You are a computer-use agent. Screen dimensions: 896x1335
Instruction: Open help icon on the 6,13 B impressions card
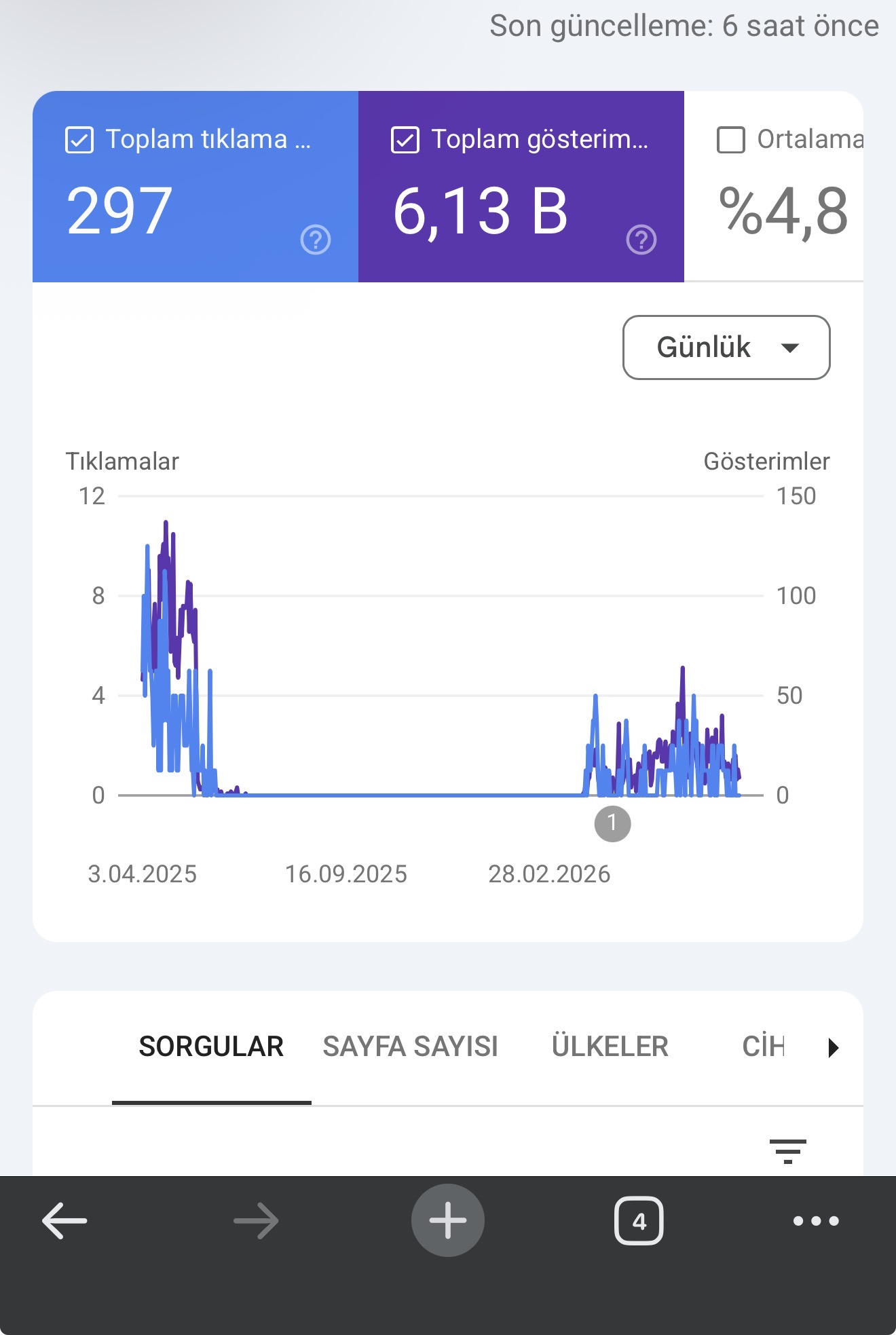click(641, 240)
